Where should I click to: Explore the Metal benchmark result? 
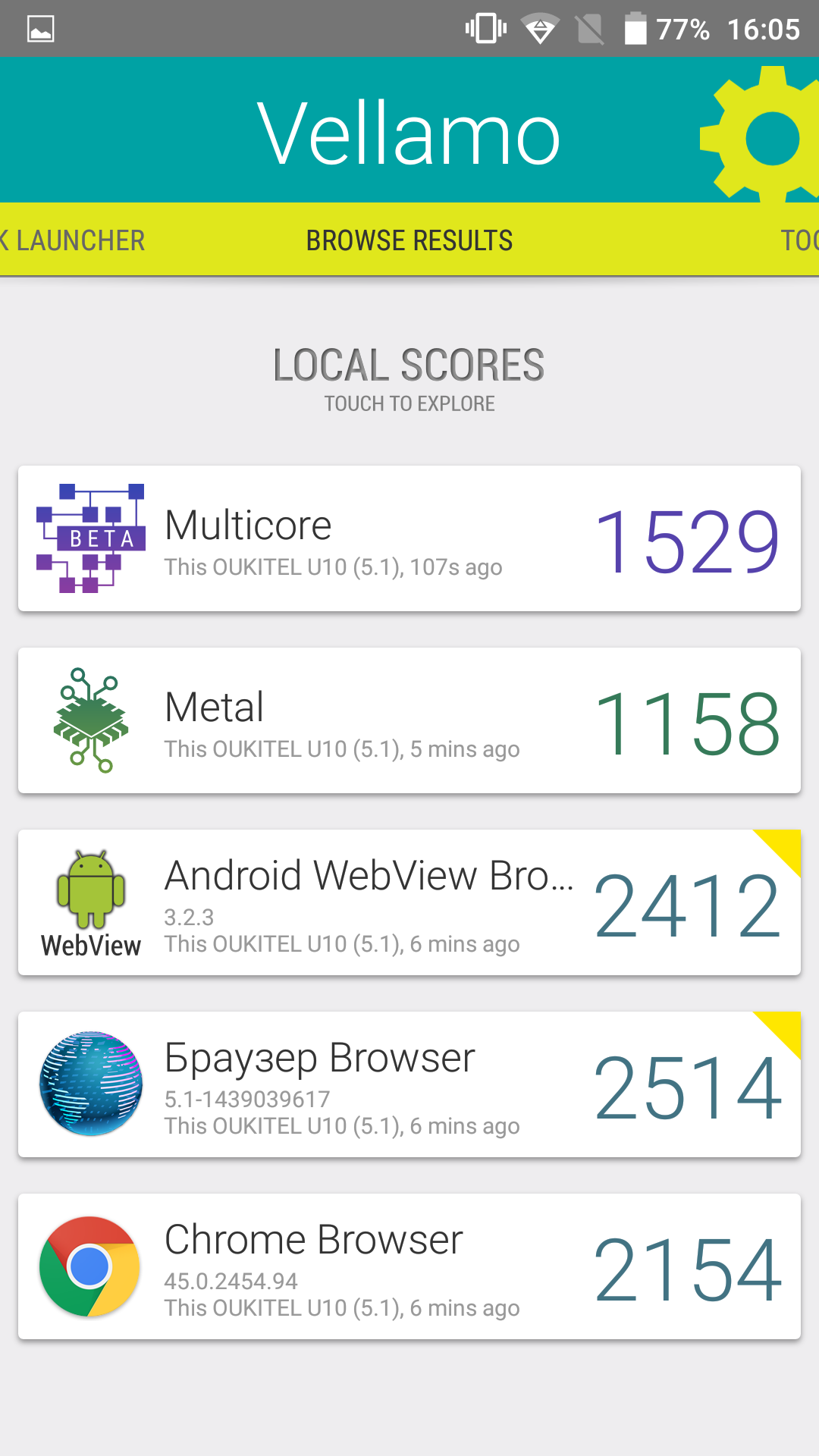click(409, 720)
